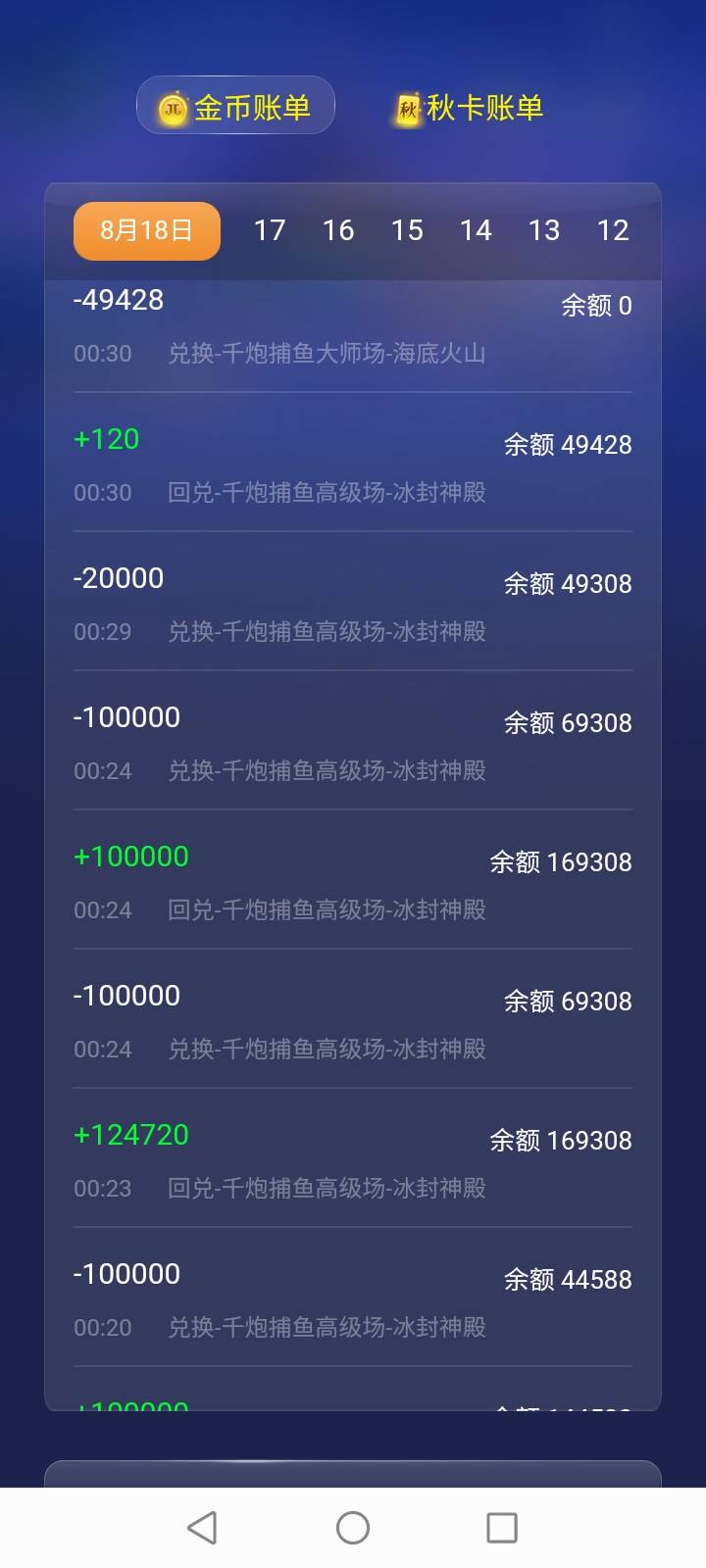Viewport: 706px width, 1568px height.
Task: Tap the Android home circle button
Action: [353, 1526]
